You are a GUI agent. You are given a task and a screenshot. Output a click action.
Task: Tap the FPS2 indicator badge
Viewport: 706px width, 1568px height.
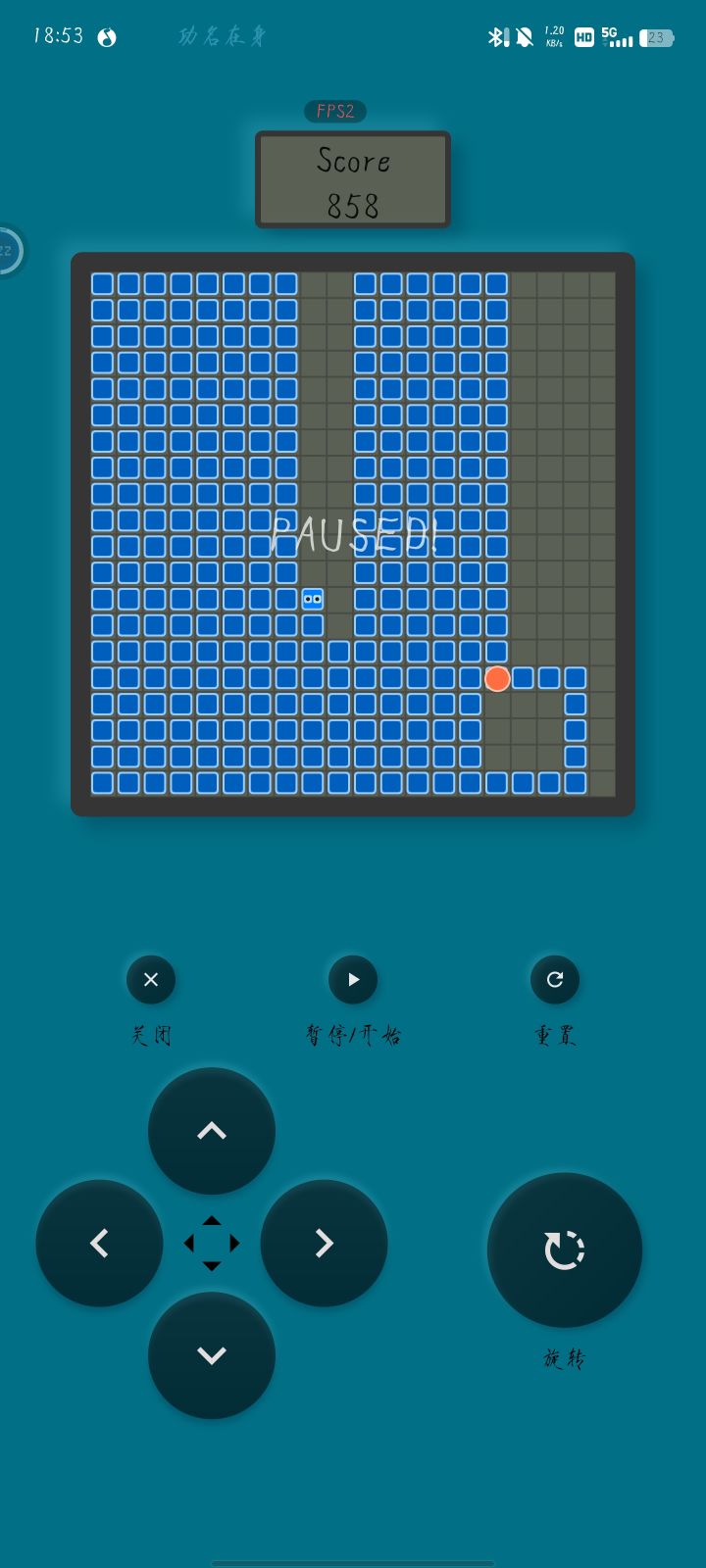click(x=334, y=111)
